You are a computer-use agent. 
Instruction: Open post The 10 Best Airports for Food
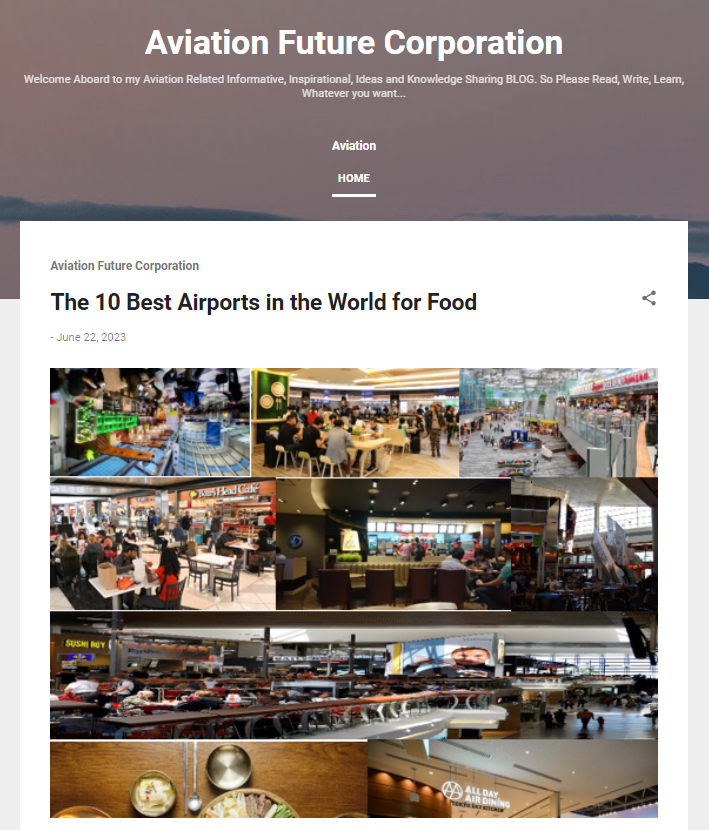[263, 302]
